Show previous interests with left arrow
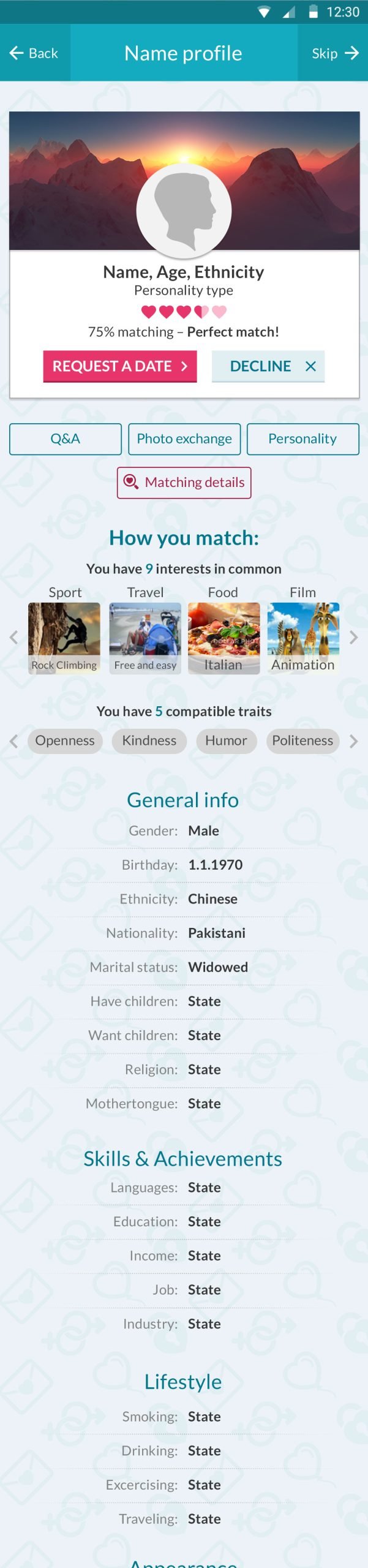This screenshot has width=368, height=1568. click(x=14, y=638)
